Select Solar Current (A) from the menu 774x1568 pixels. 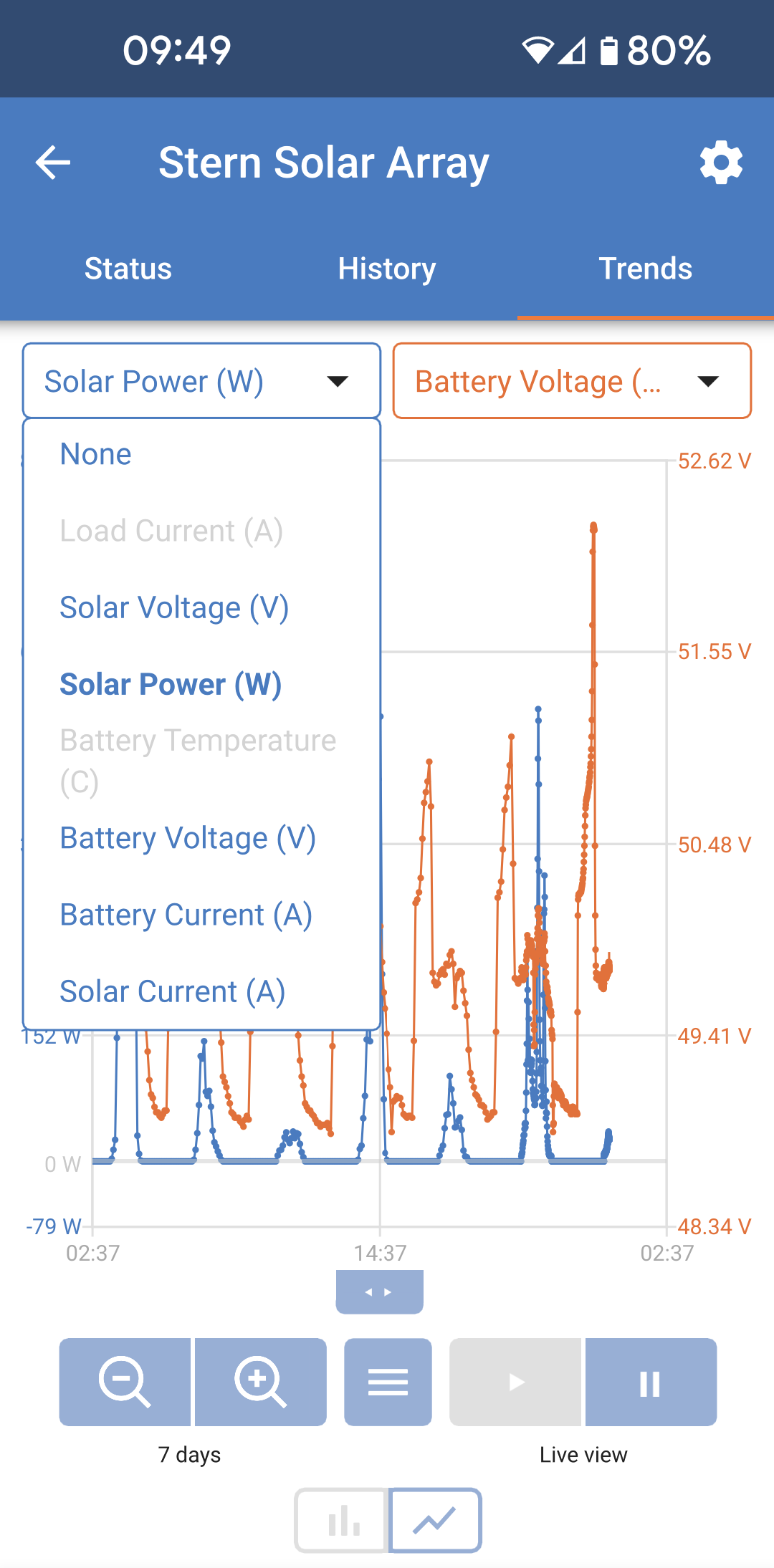pyautogui.click(x=172, y=991)
